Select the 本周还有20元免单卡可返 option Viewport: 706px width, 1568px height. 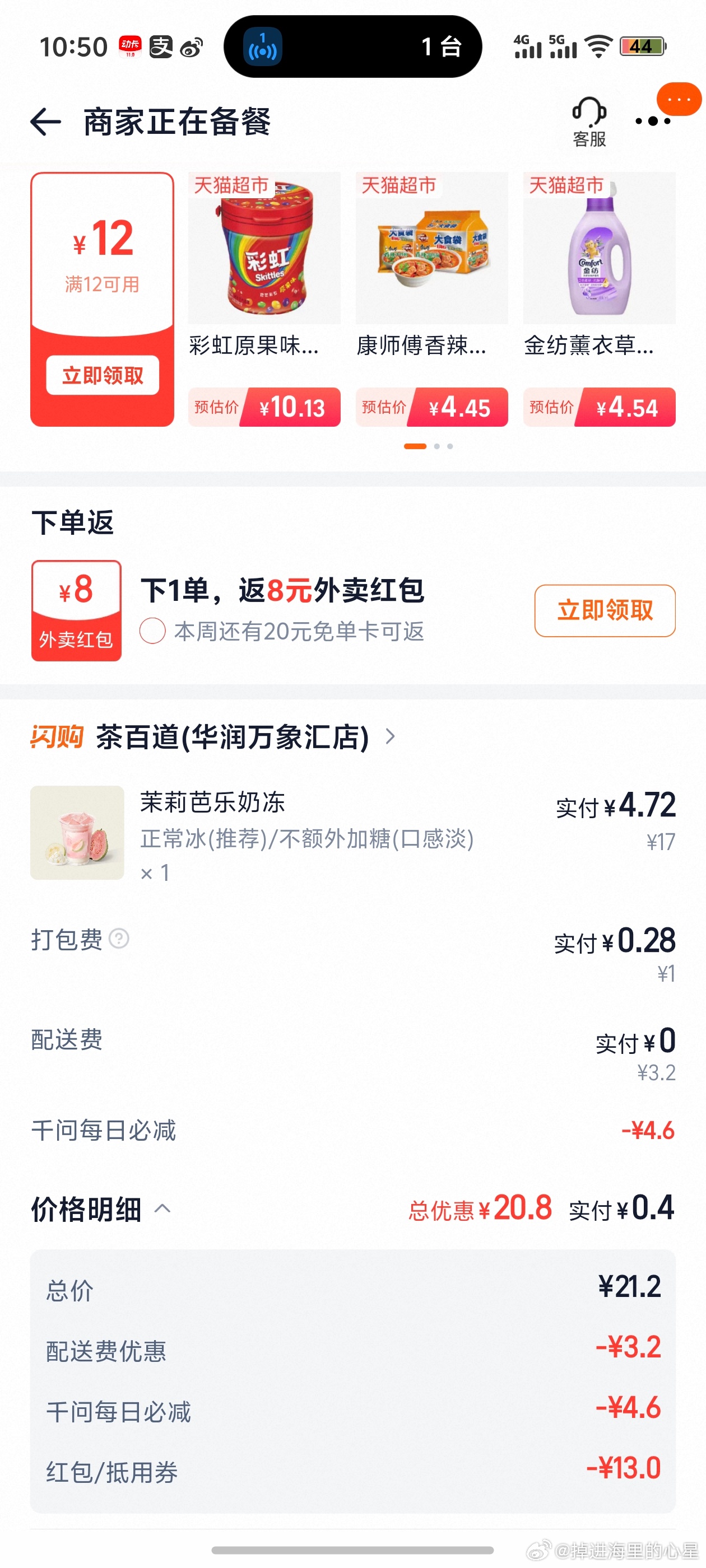coord(153,631)
